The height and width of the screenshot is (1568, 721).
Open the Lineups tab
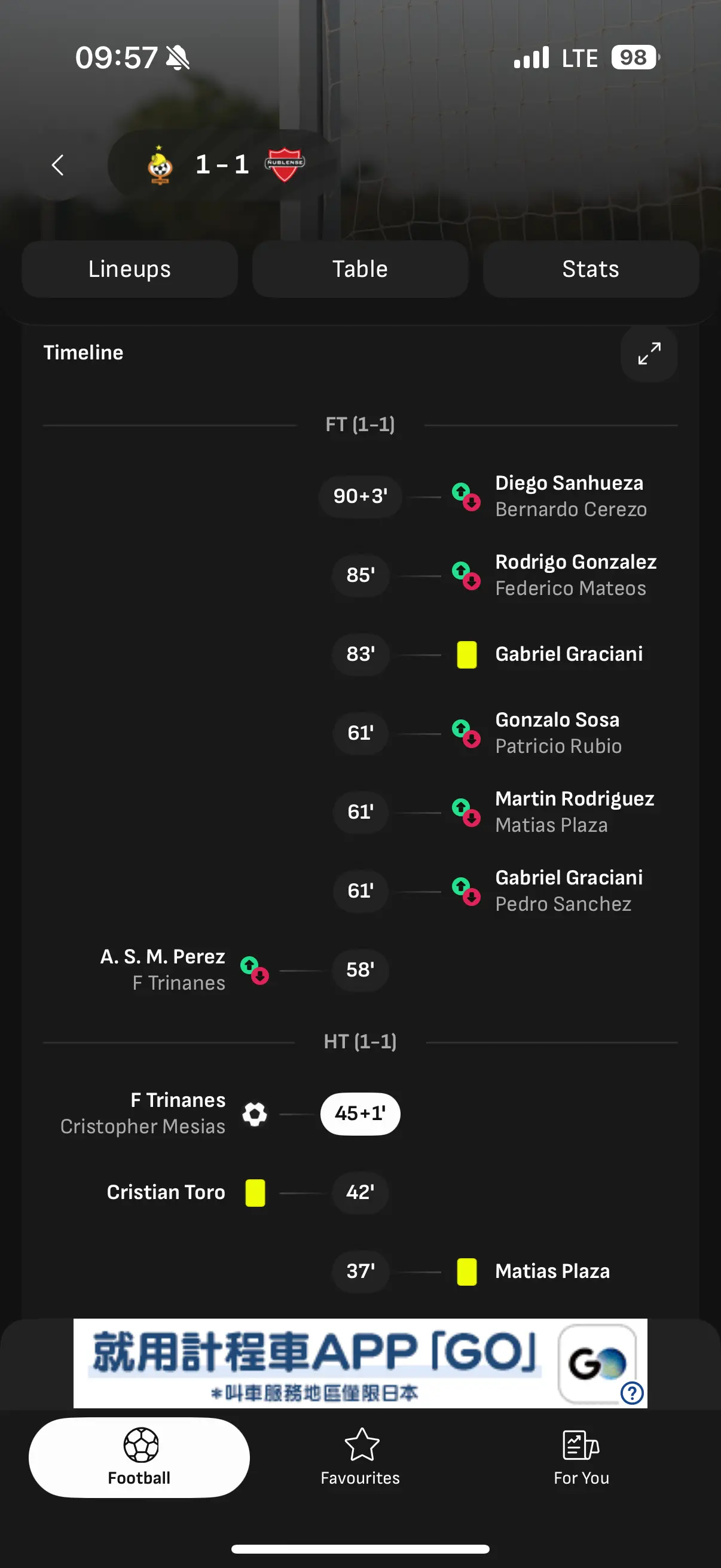pyautogui.click(x=130, y=269)
